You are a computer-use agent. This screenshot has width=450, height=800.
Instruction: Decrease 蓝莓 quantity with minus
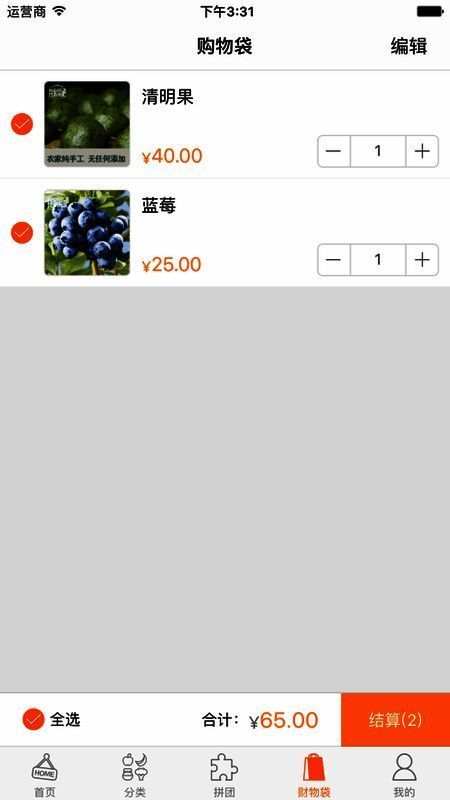(334, 260)
